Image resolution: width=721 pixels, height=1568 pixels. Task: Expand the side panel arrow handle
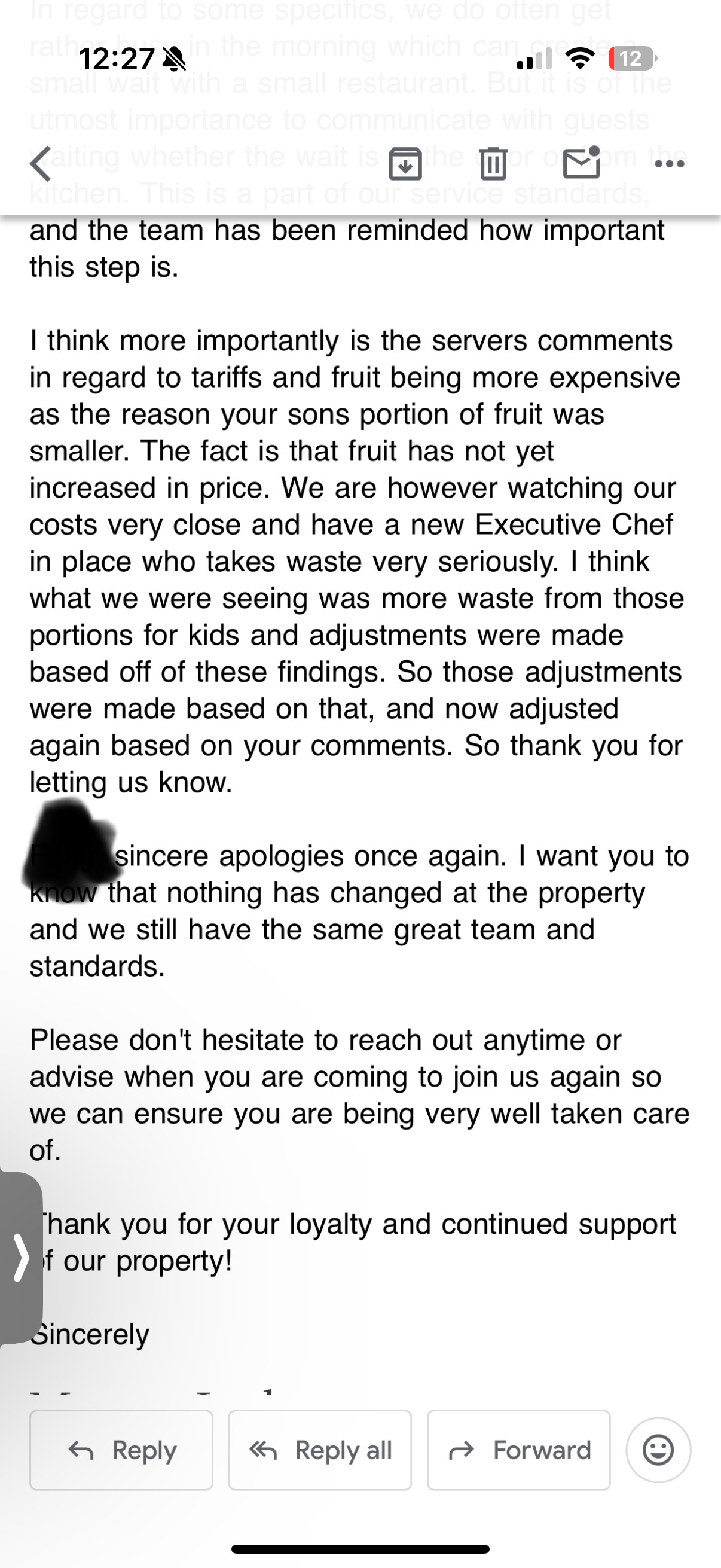(21, 1257)
